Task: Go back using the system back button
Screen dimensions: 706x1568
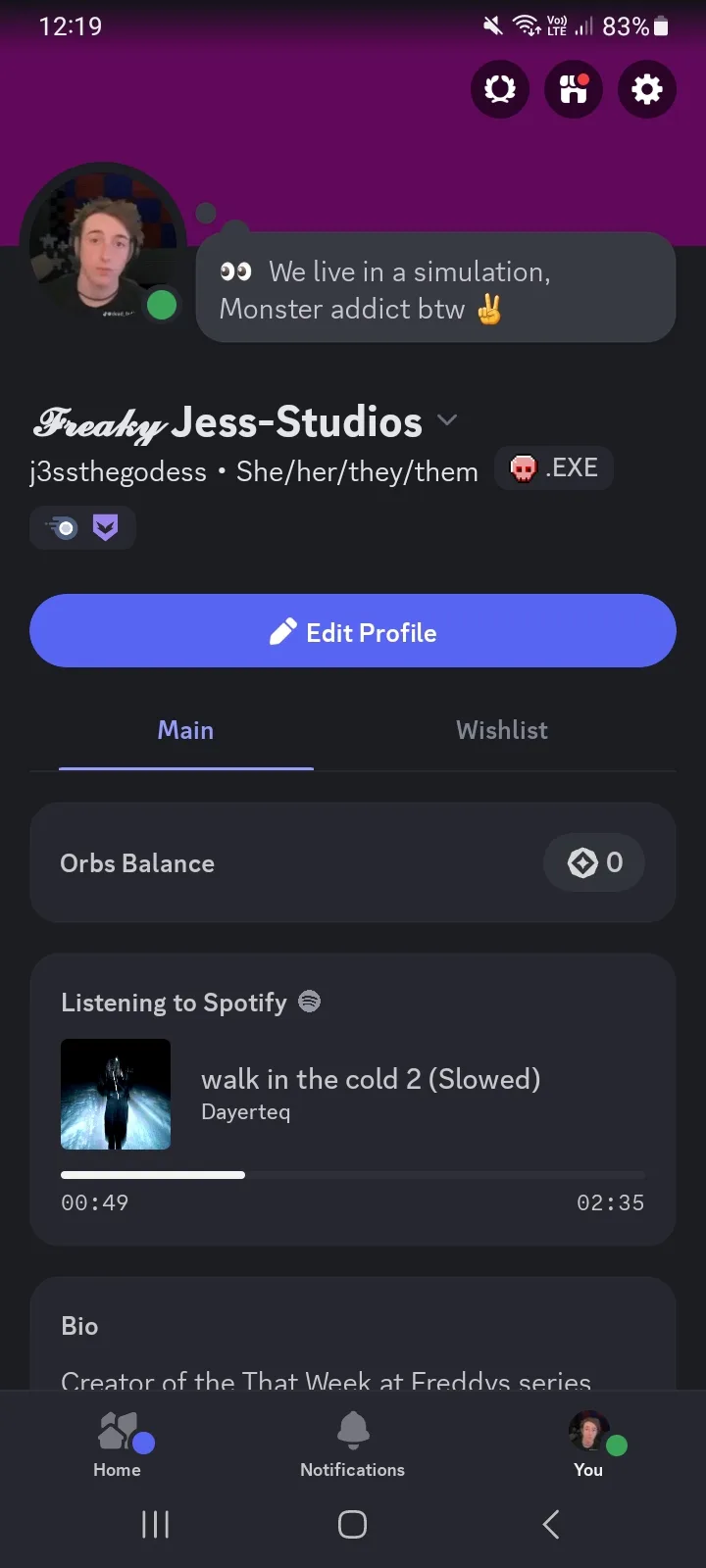Action: coord(551,1524)
